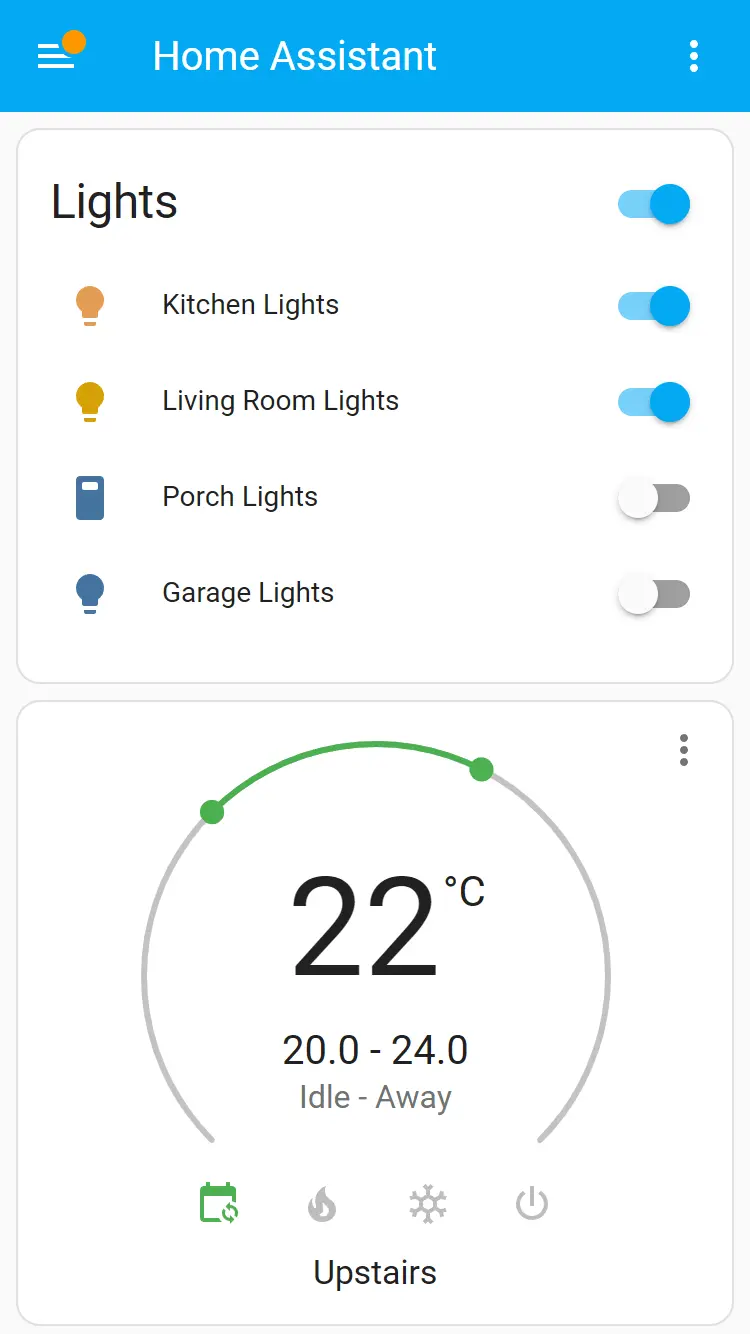Viewport: 750px width, 1334px height.
Task: Turn the Upstairs thermostat off
Action: click(532, 1204)
